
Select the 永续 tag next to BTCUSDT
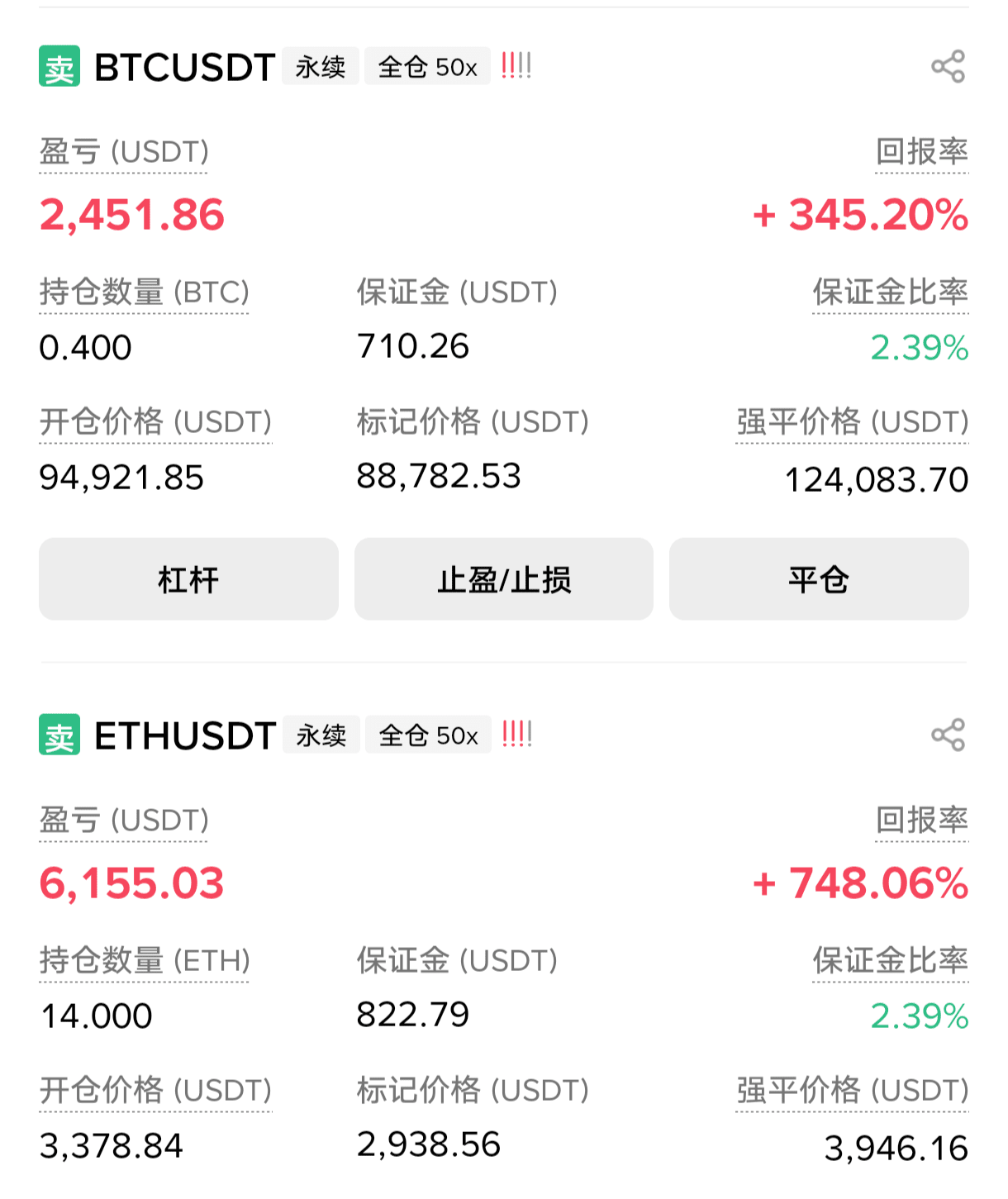pyautogui.click(x=320, y=66)
